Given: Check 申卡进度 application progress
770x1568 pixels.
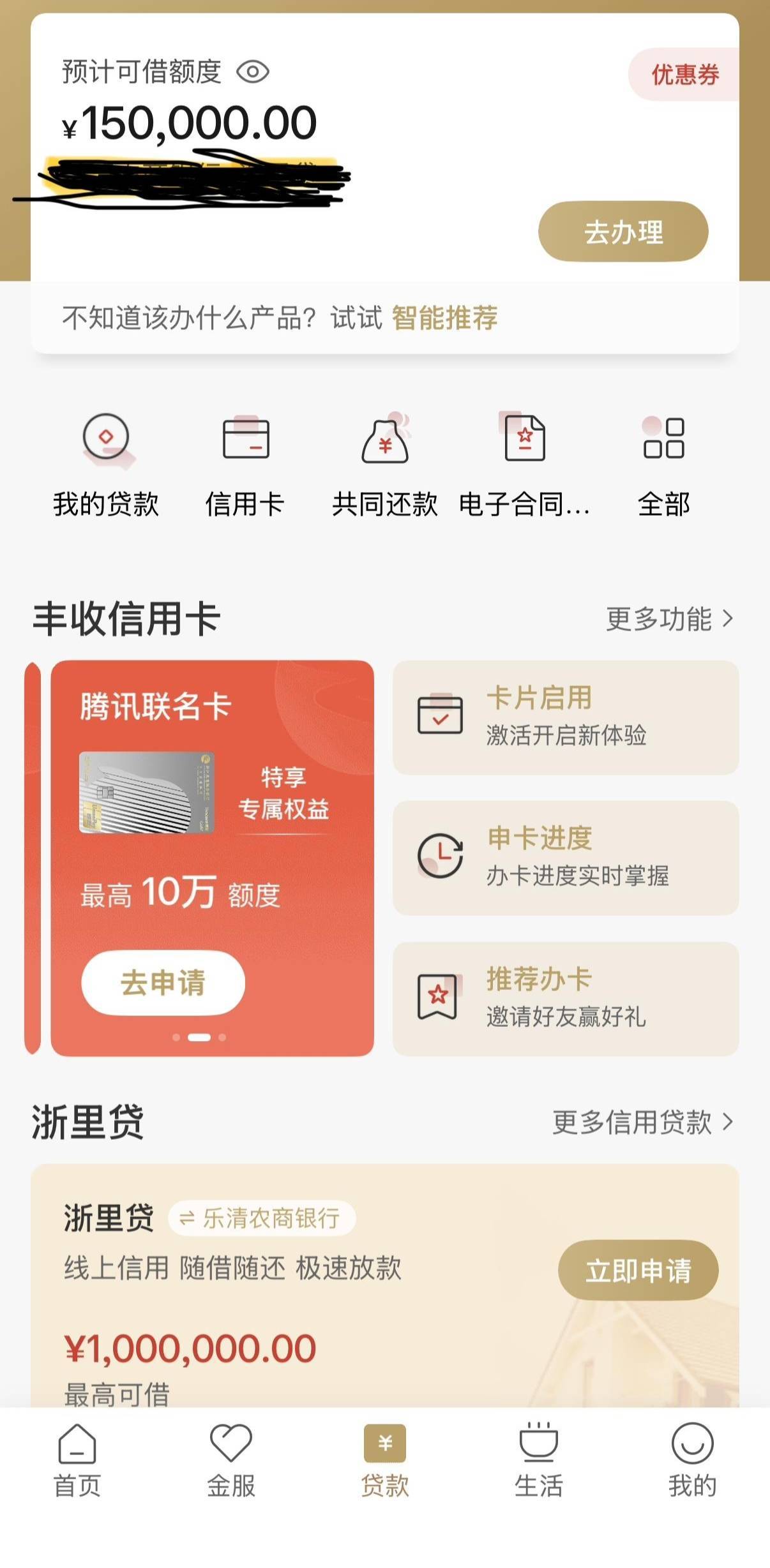Looking at the screenshot, I should click(x=566, y=858).
